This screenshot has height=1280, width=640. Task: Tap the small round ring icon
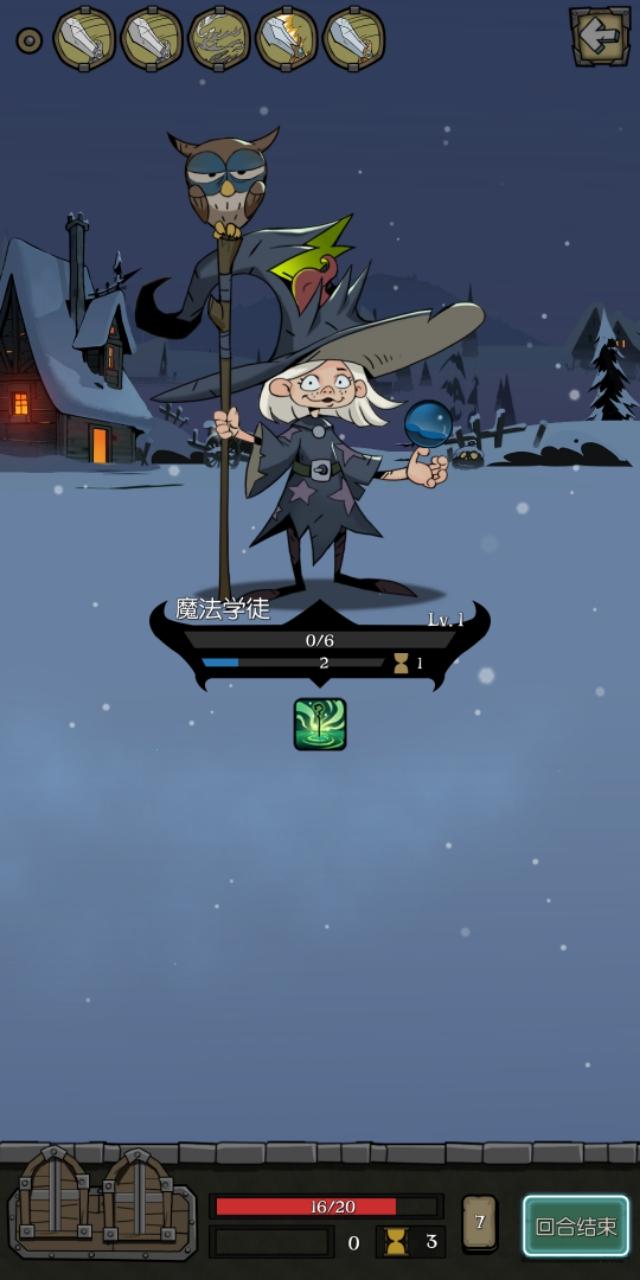[30, 41]
